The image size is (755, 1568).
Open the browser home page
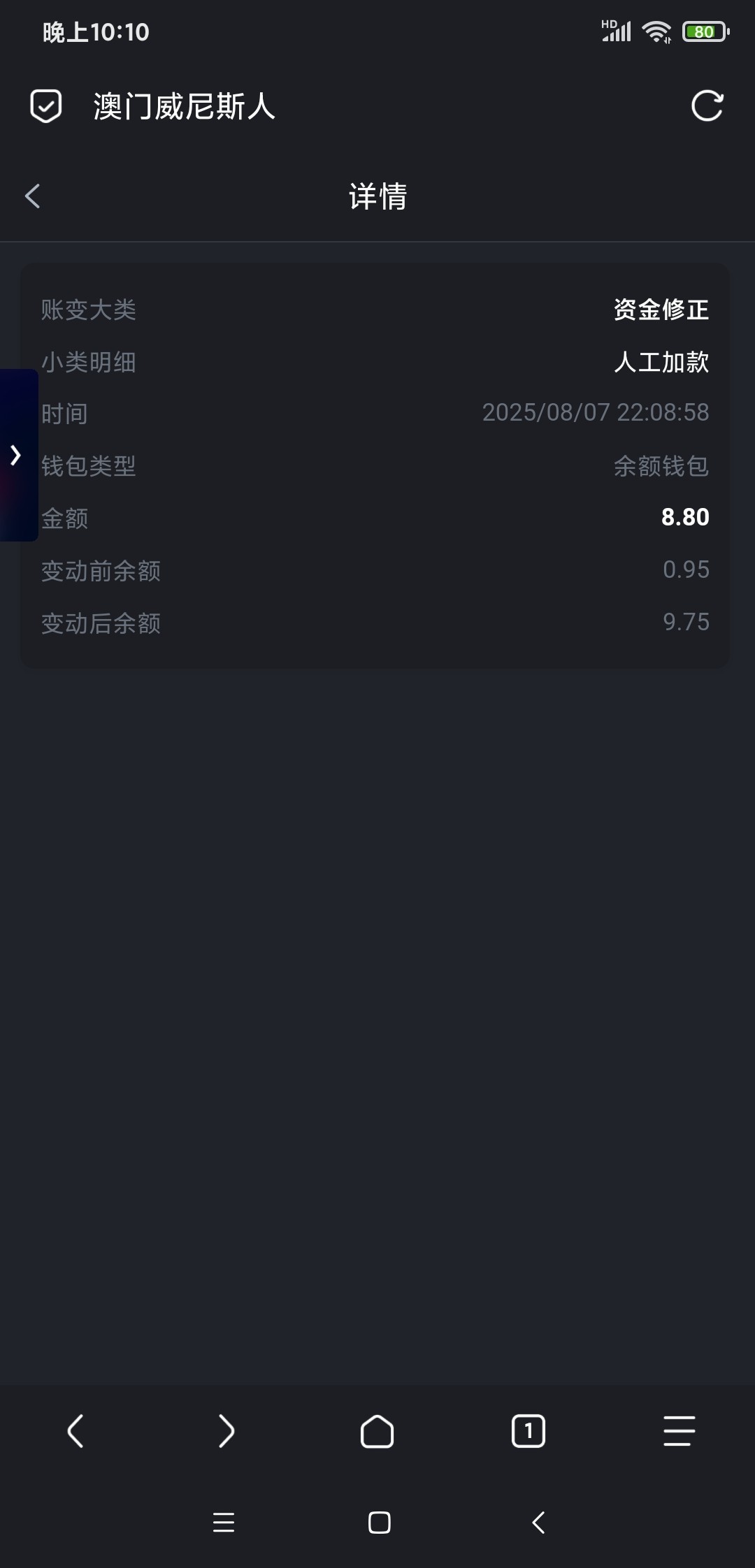pyautogui.click(x=377, y=1431)
